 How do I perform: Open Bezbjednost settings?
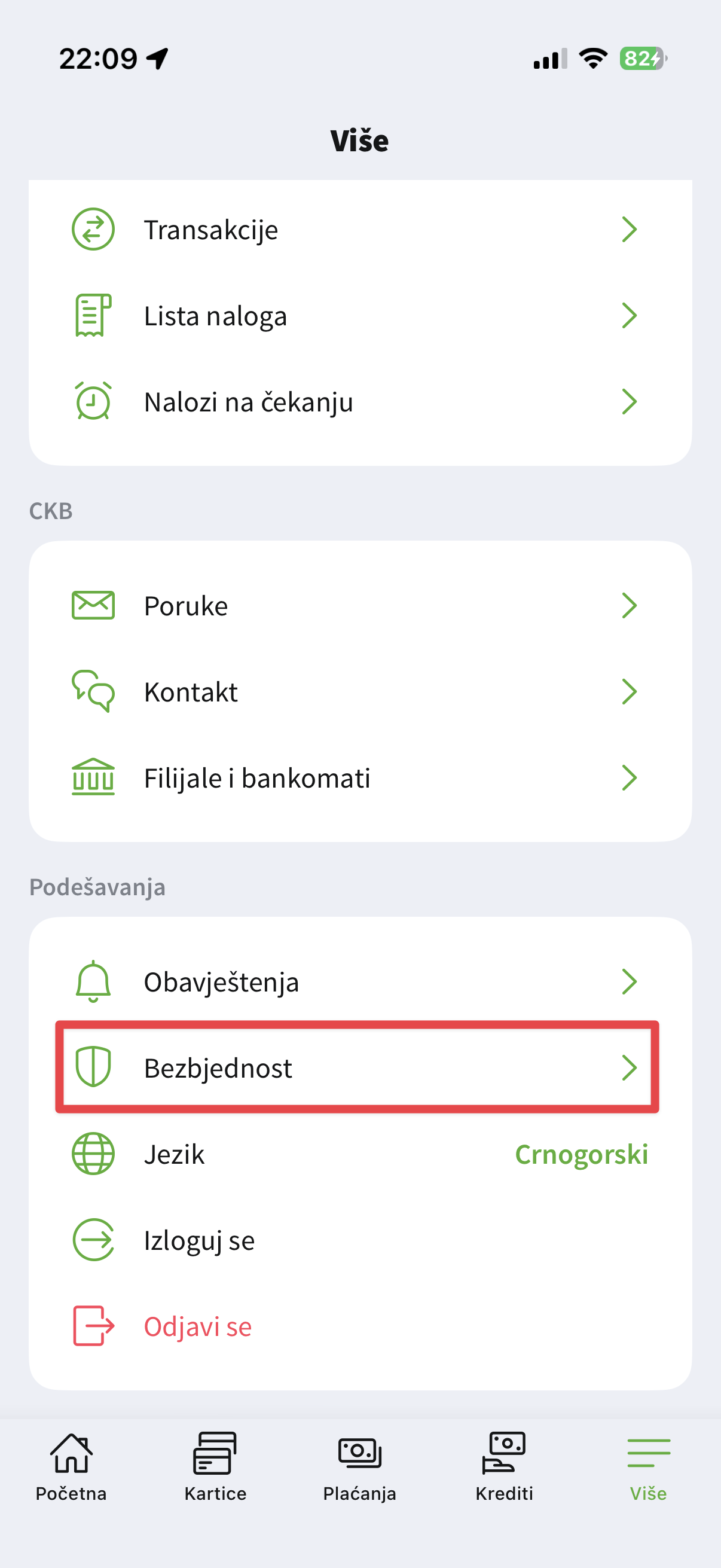pyautogui.click(x=359, y=1067)
